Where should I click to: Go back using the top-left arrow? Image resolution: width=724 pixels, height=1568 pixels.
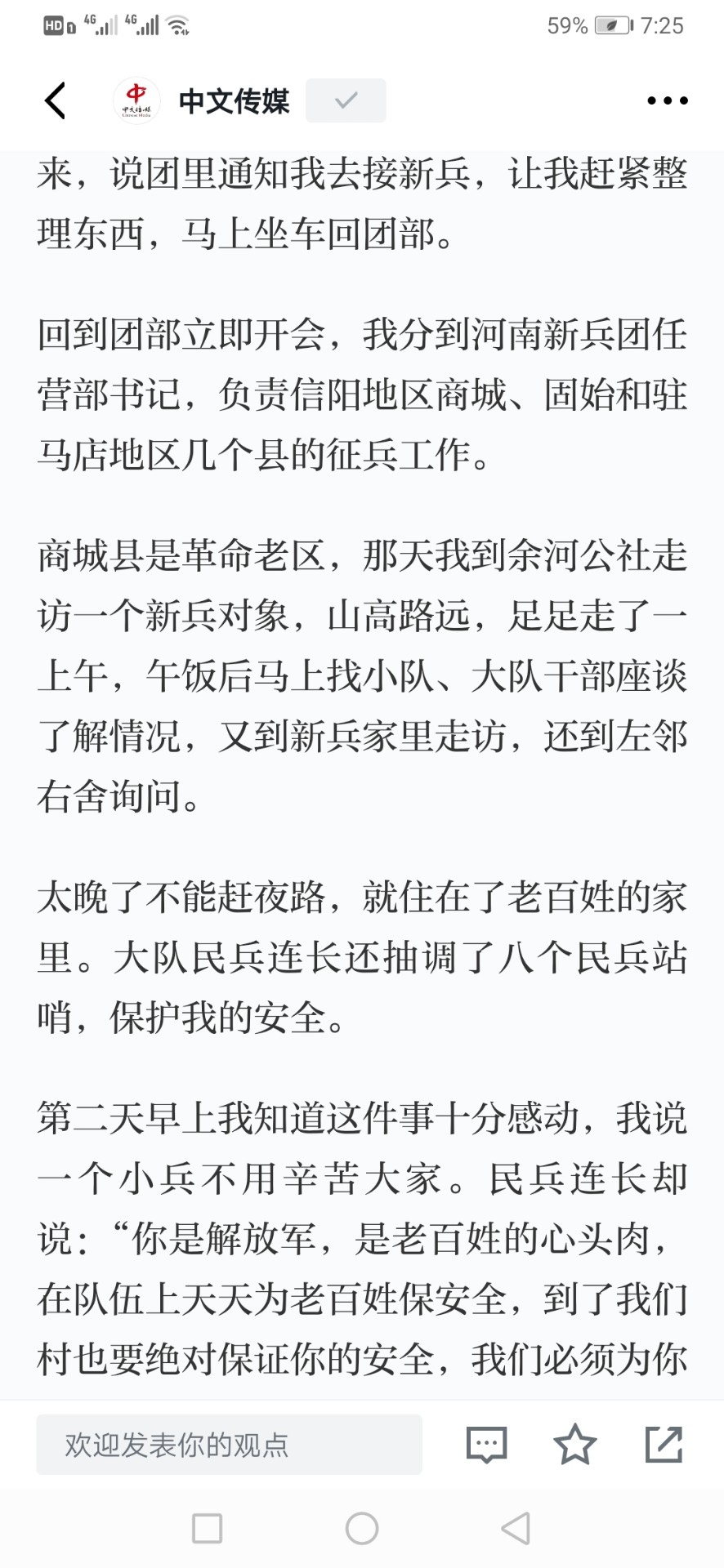tap(55, 100)
